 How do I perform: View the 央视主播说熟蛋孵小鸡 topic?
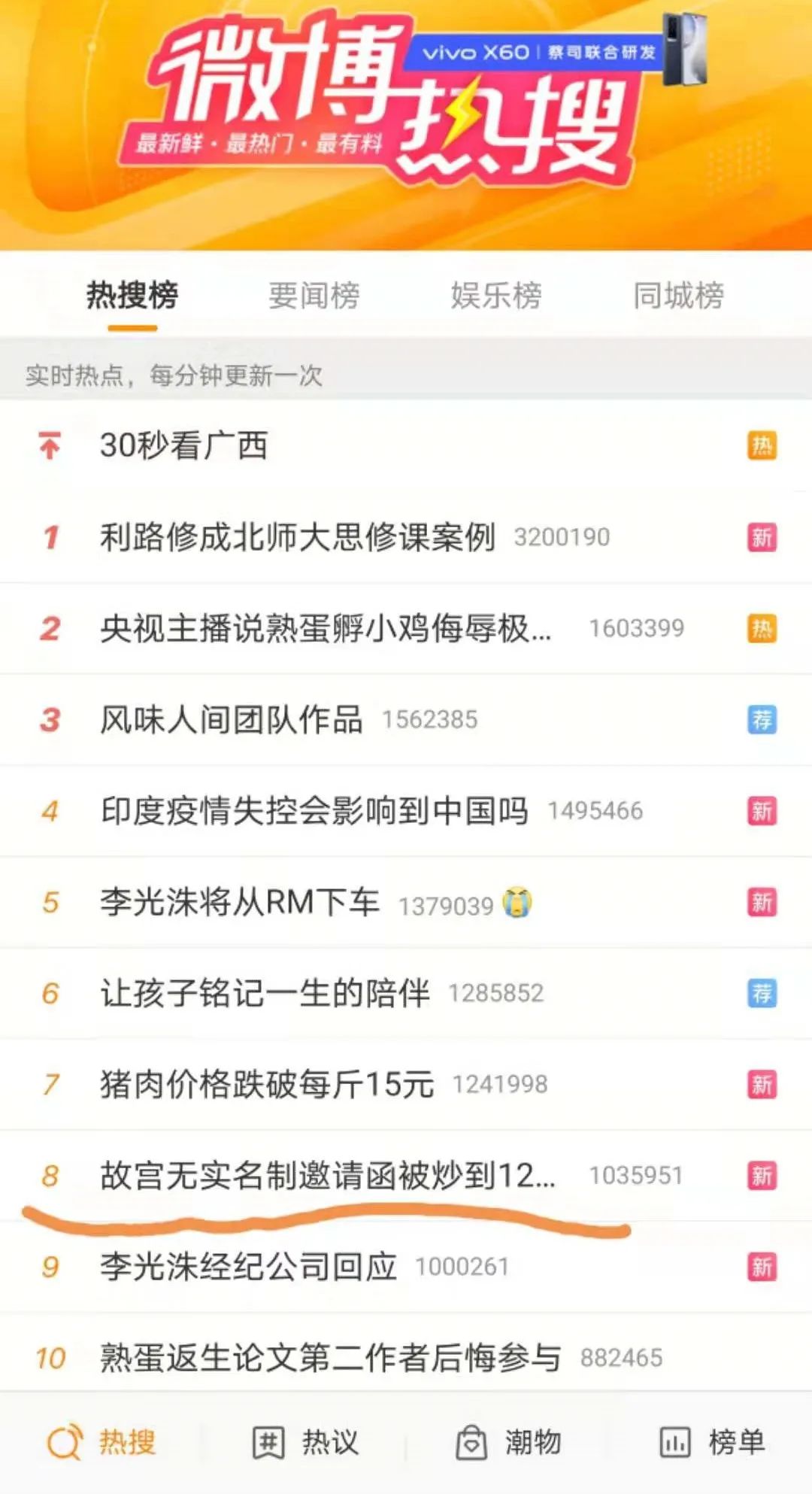coord(326,629)
